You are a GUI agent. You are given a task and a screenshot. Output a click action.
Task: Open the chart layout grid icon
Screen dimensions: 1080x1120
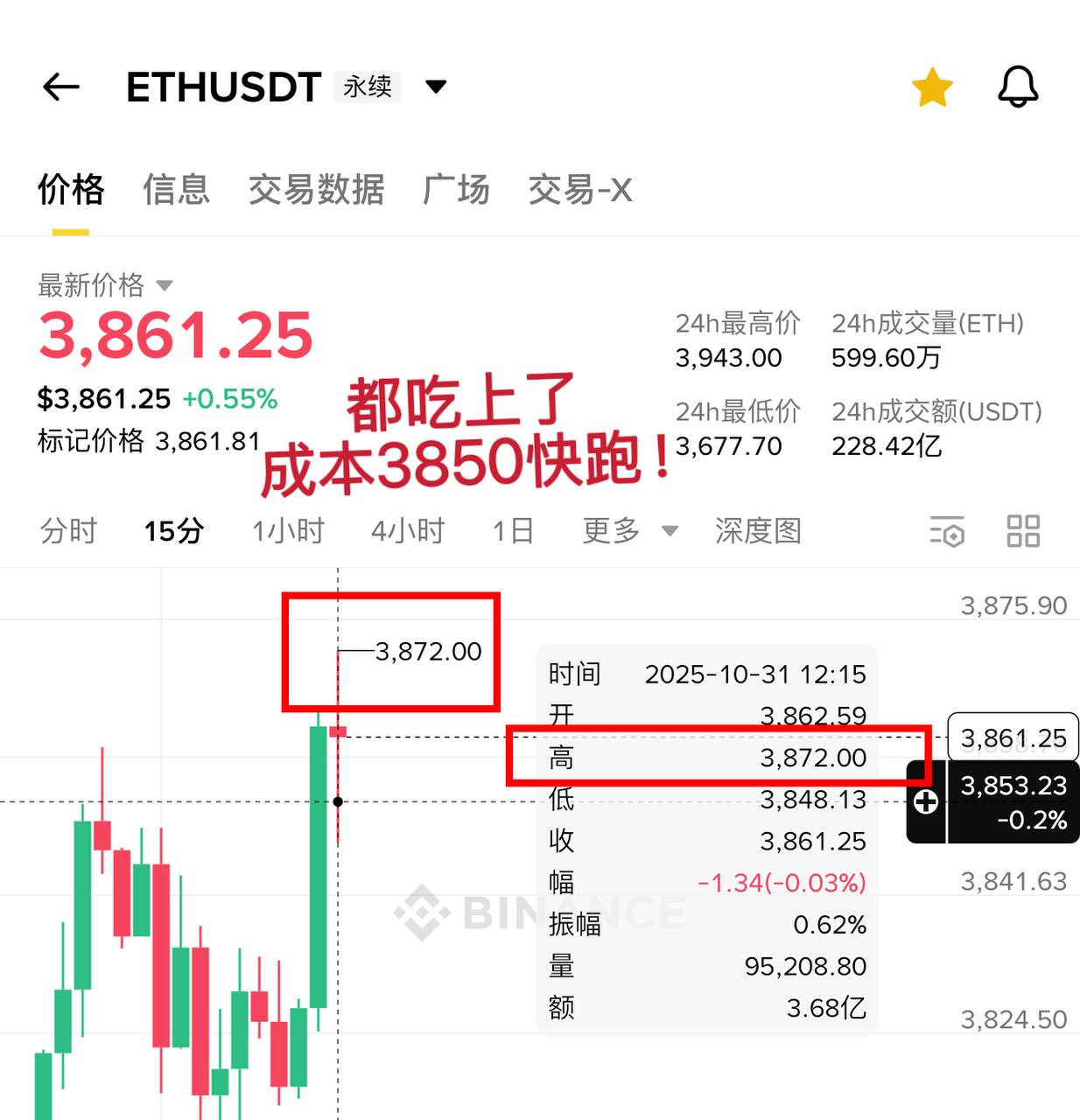(x=1023, y=531)
